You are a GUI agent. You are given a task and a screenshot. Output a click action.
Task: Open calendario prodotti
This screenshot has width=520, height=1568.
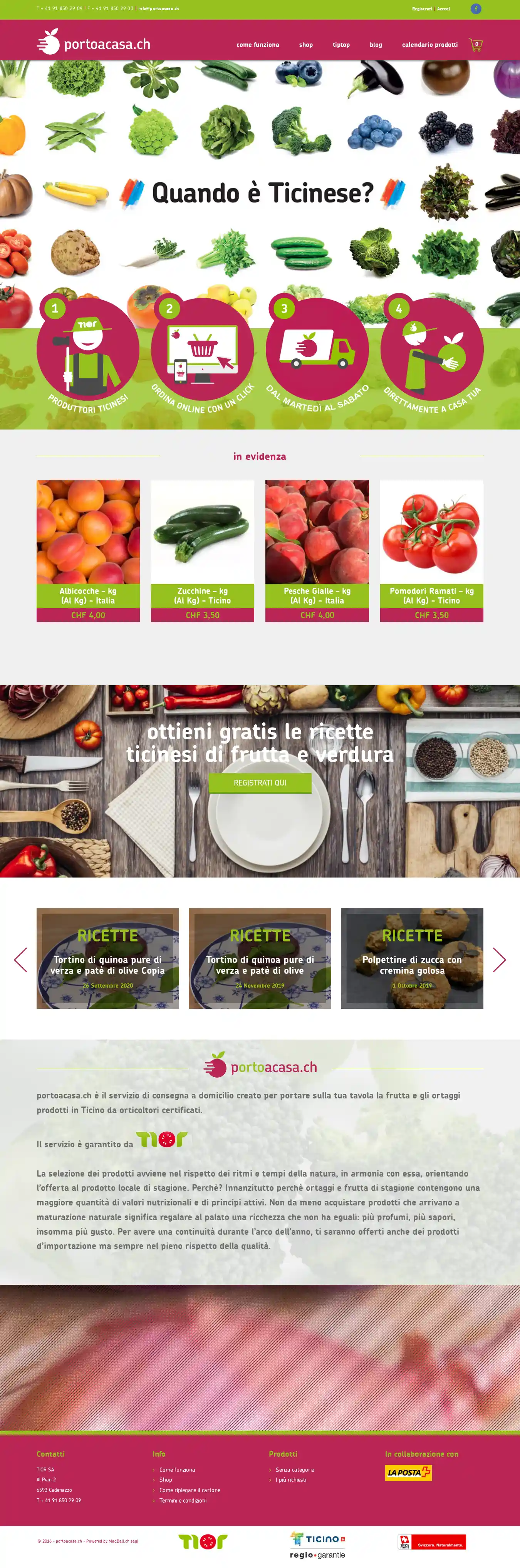429,45
